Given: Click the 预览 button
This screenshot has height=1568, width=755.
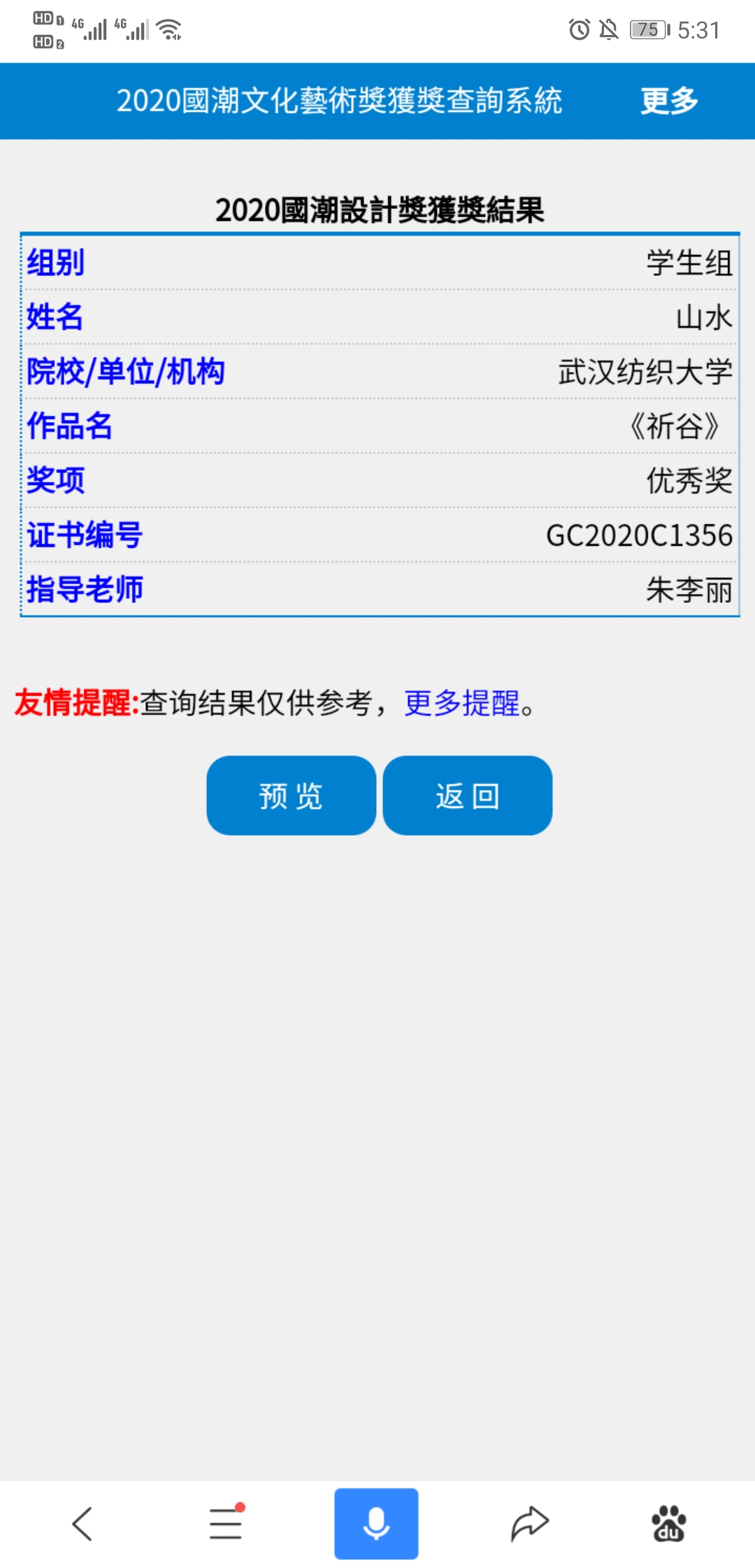Looking at the screenshot, I should click(291, 796).
